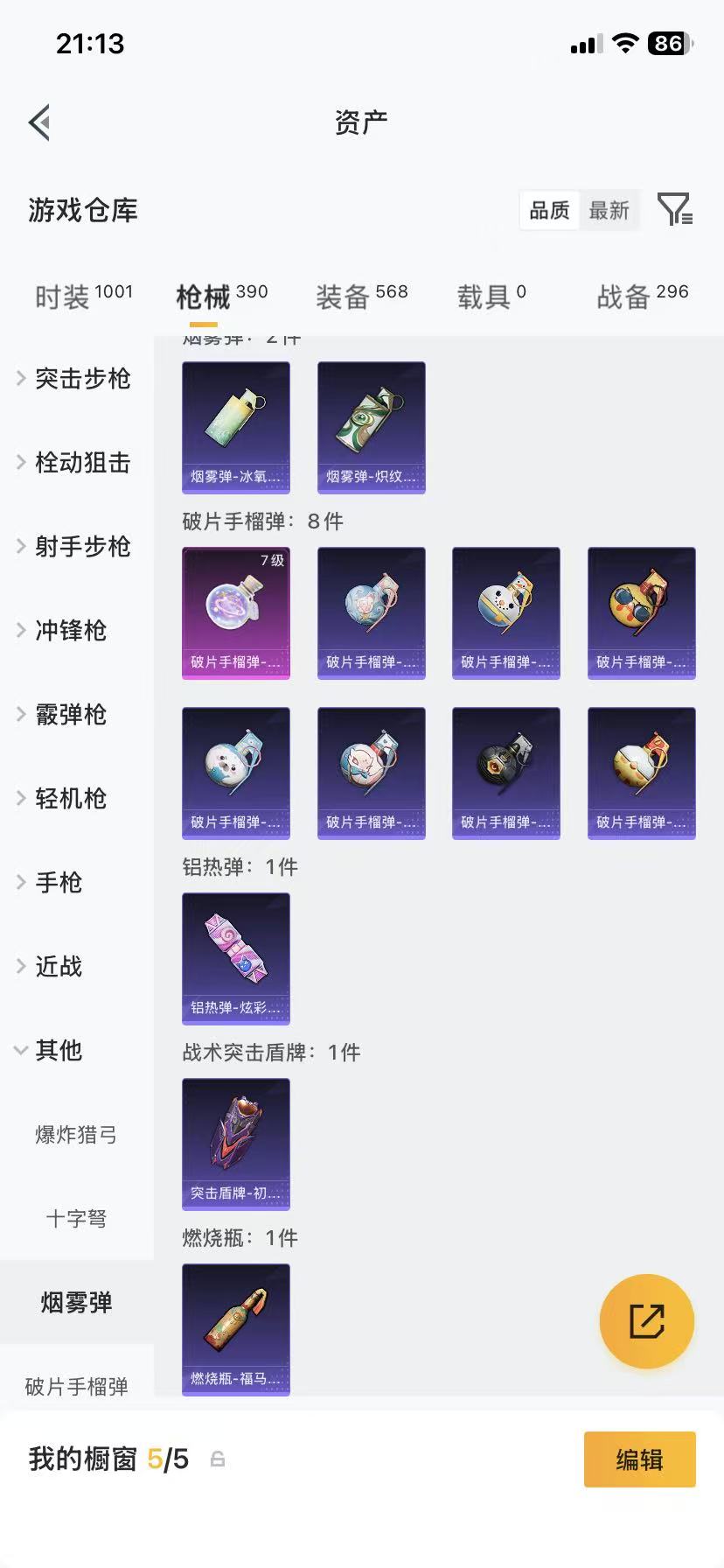This screenshot has height=1568, width=724.
Task: Open the level 7 破片手榴弹 item
Action: [x=236, y=613]
